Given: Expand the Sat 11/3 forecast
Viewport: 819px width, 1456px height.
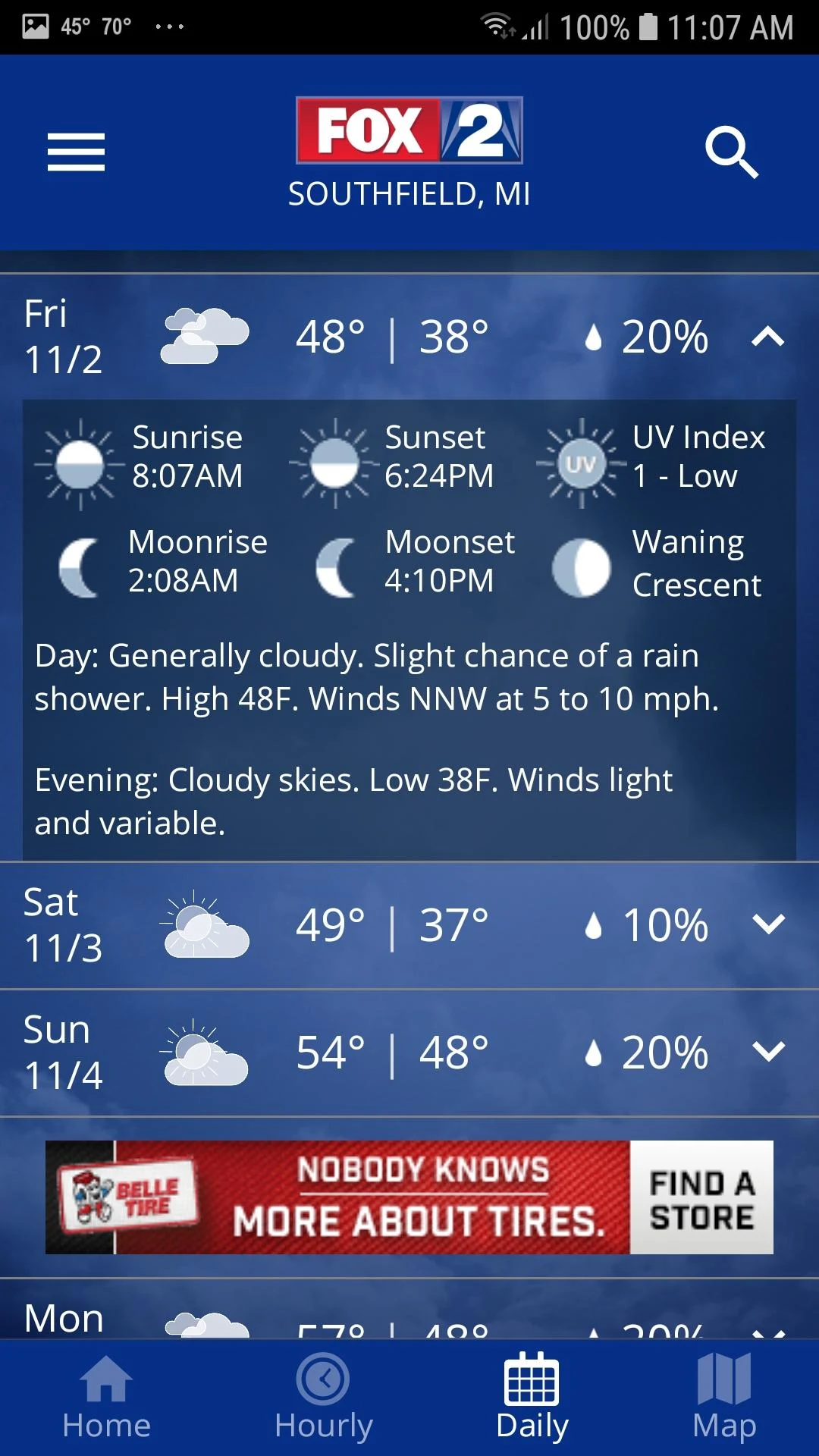Looking at the screenshot, I should (x=767, y=924).
